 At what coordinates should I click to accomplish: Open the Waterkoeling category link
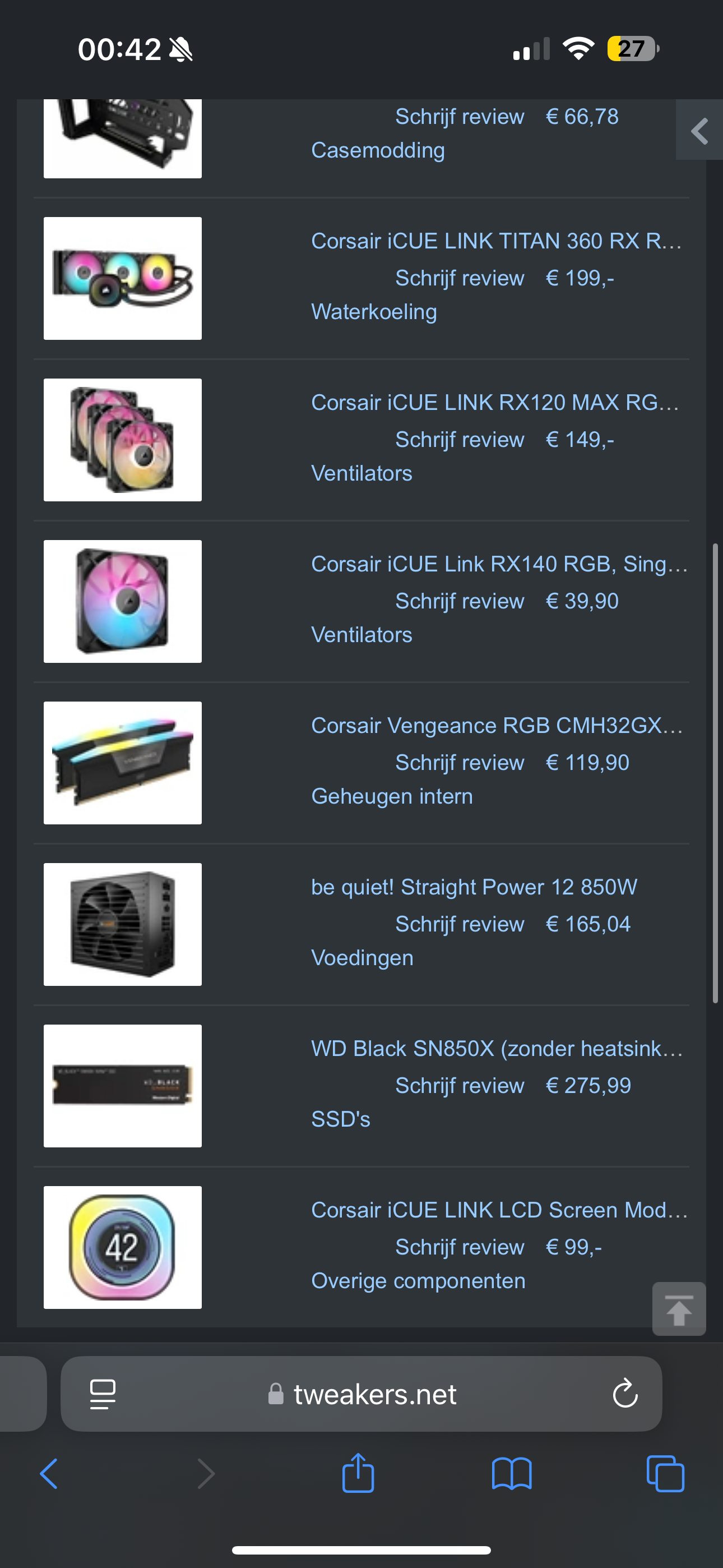click(x=374, y=312)
